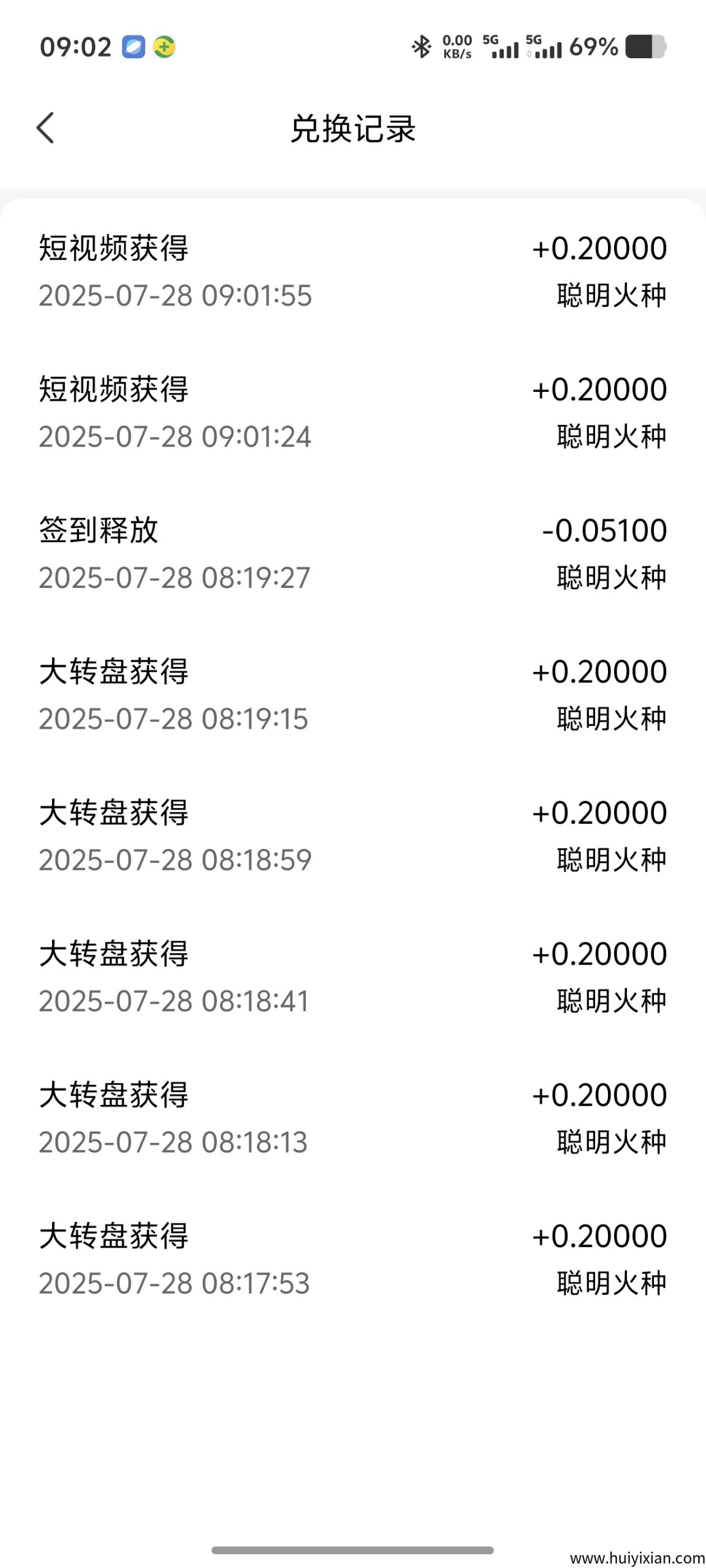This screenshot has width=706, height=1568.
Task: Tap the network speed indicator 0.00 KB/s
Action: tap(457, 47)
